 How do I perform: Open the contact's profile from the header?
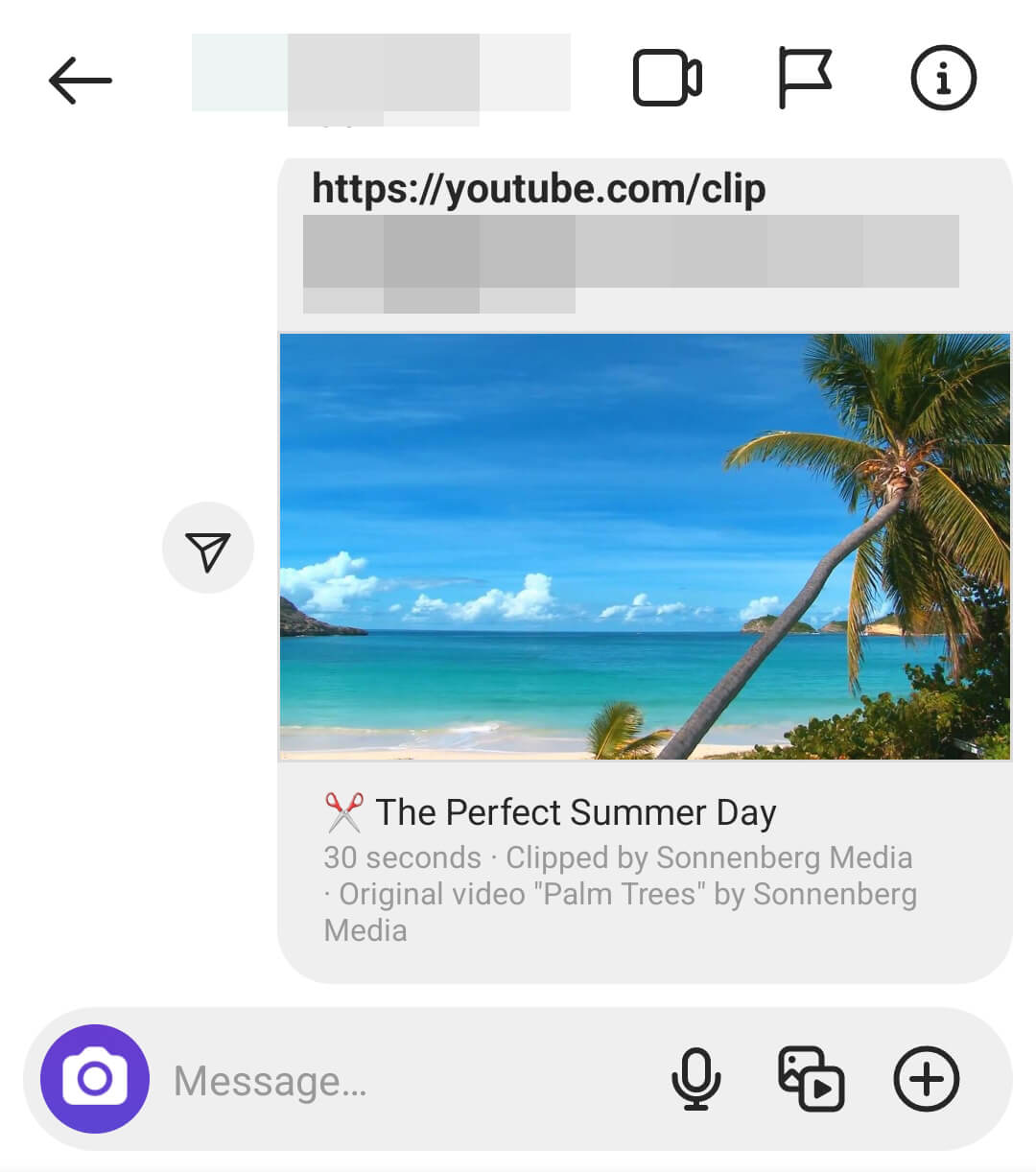381,75
